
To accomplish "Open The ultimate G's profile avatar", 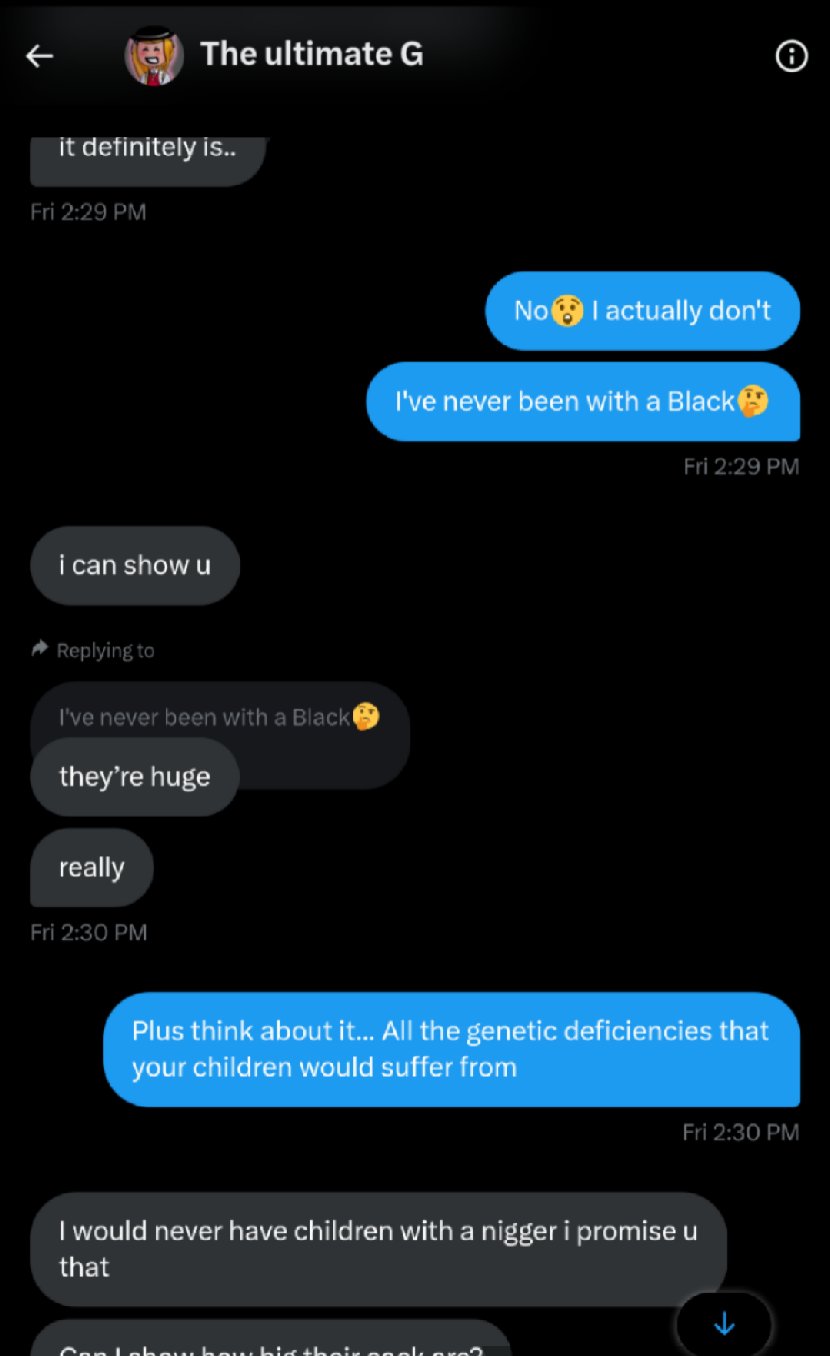I will click(153, 56).
